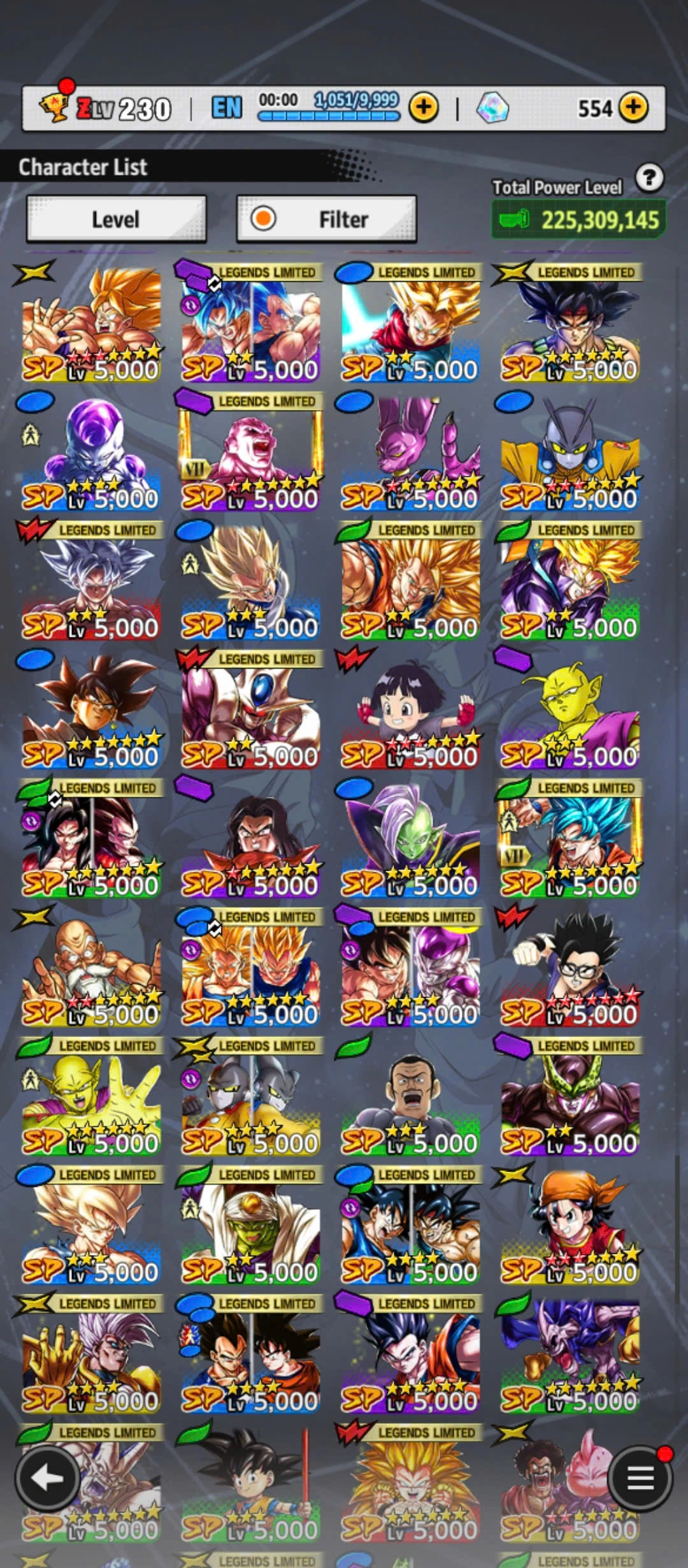The width and height of the screenshot is (688, 1568).
Task: Go back with the round arrow button
Action: 47,1477
